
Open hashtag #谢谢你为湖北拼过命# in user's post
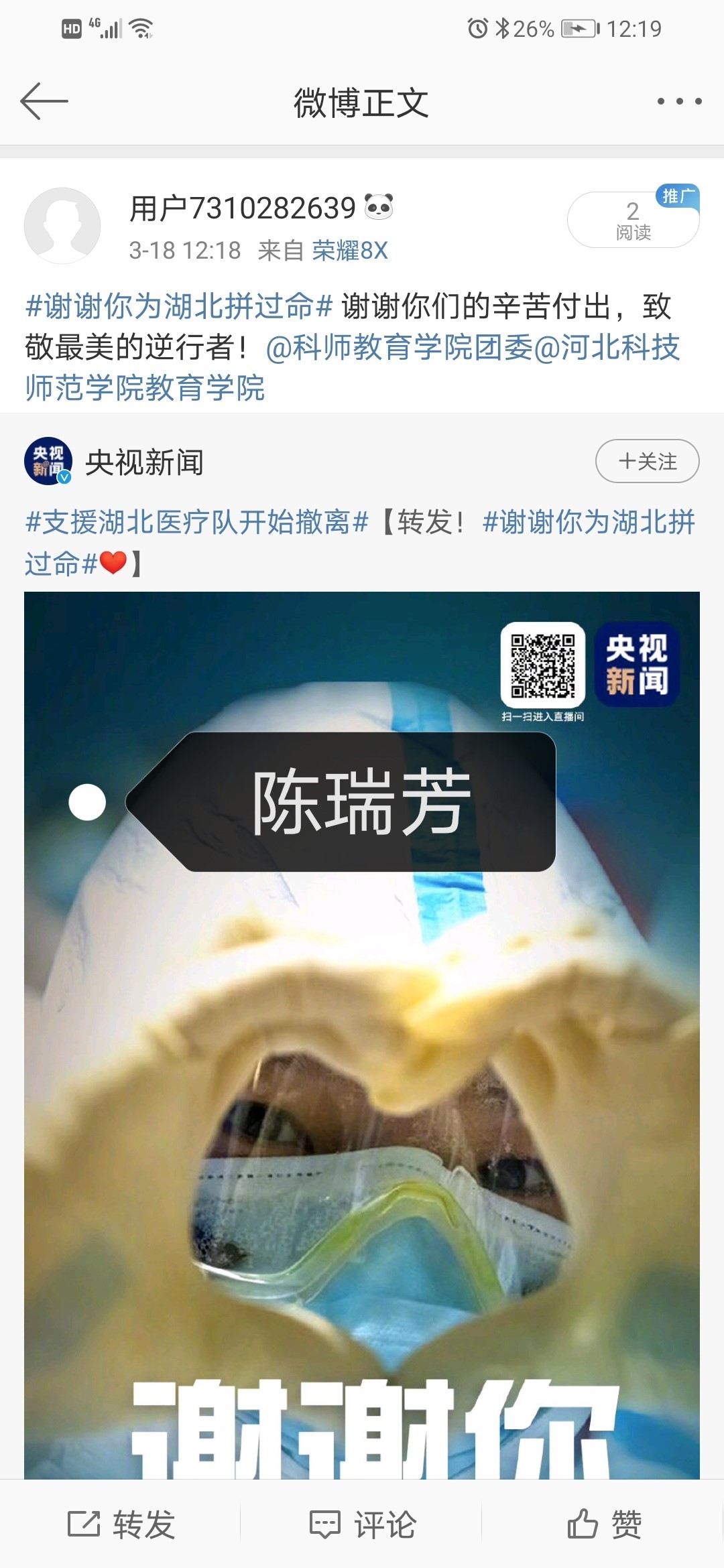[179, 307]
